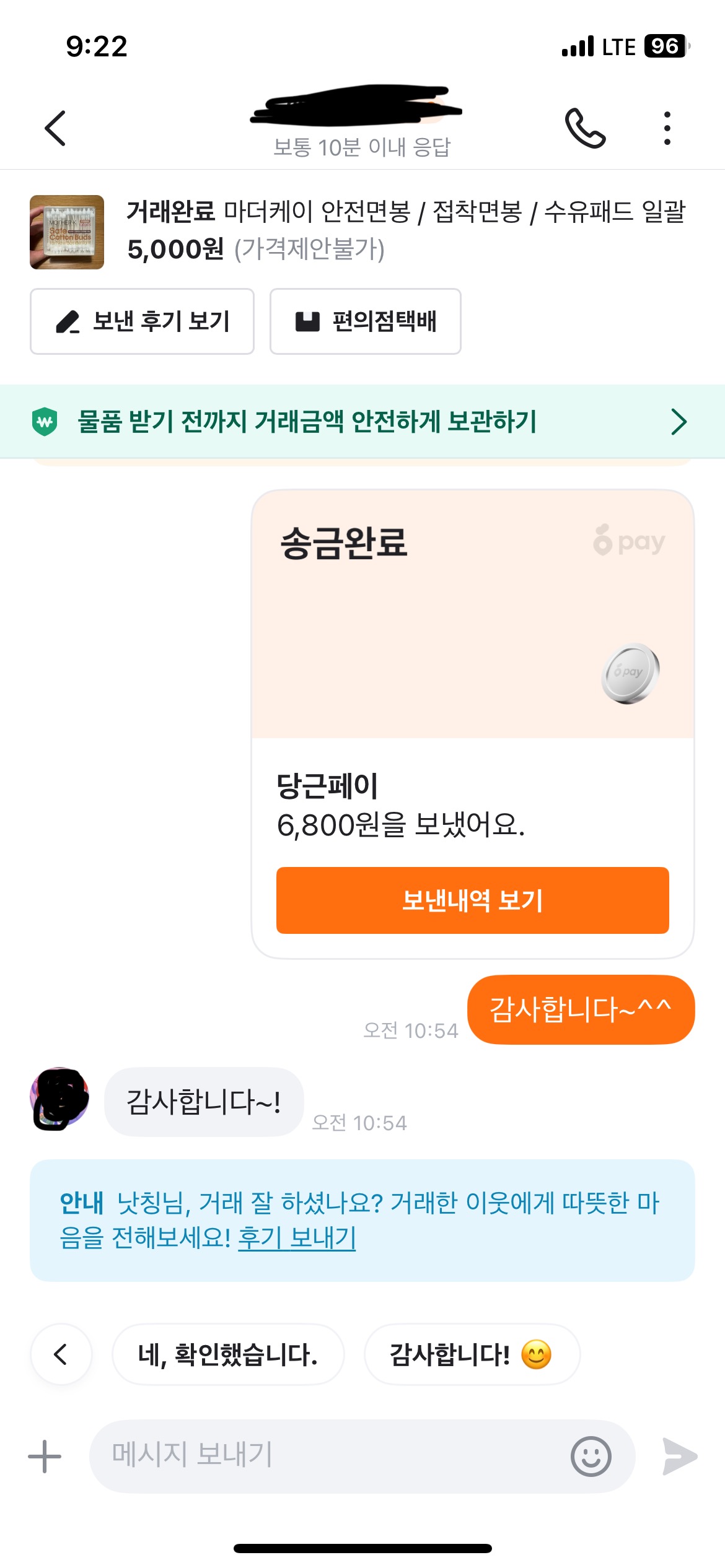Tap the send message arrow
The image size is (725, 1568).
click(x=680, y=1456)
